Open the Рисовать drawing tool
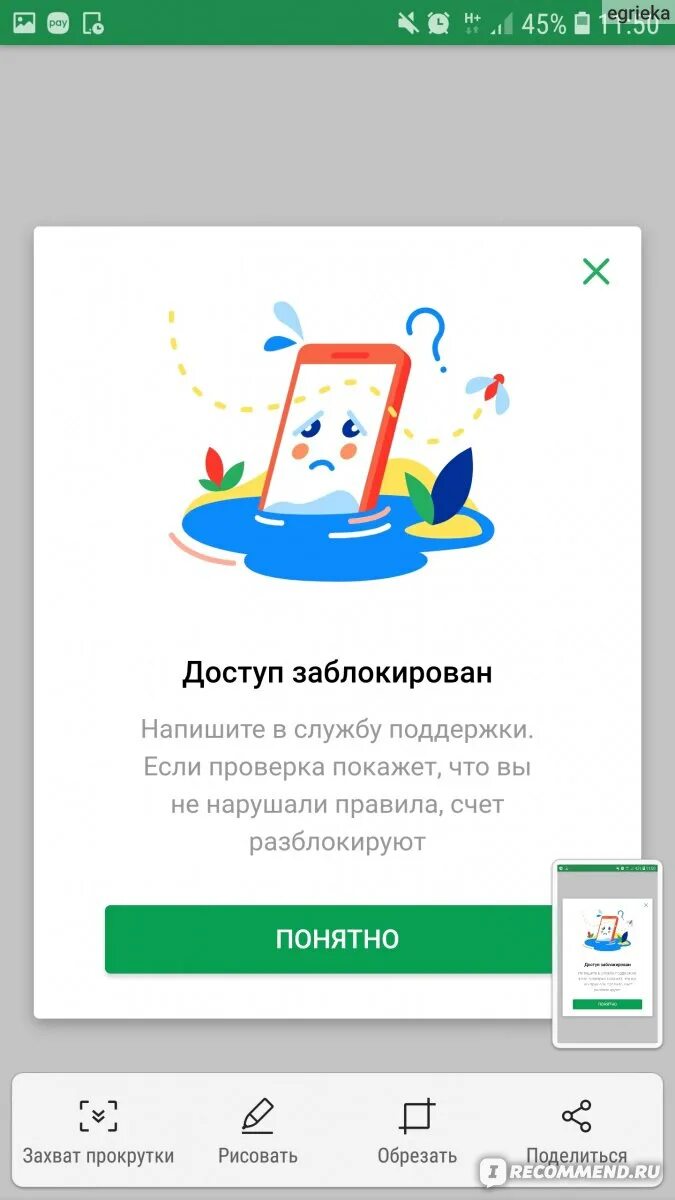675x1200 pixels. [x=258, y=1131]
